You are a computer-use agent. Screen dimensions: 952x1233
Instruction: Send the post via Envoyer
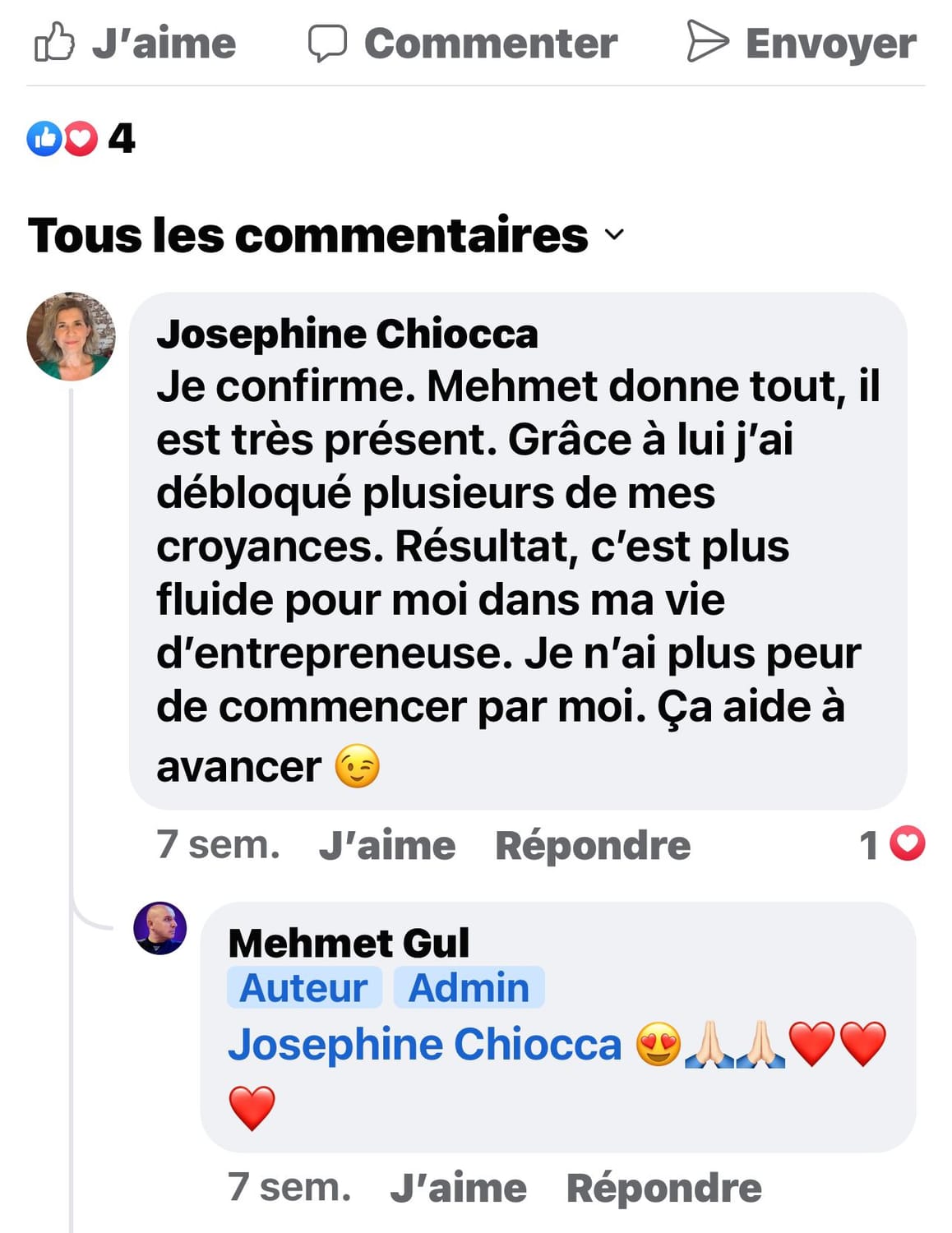pos(802,44)
